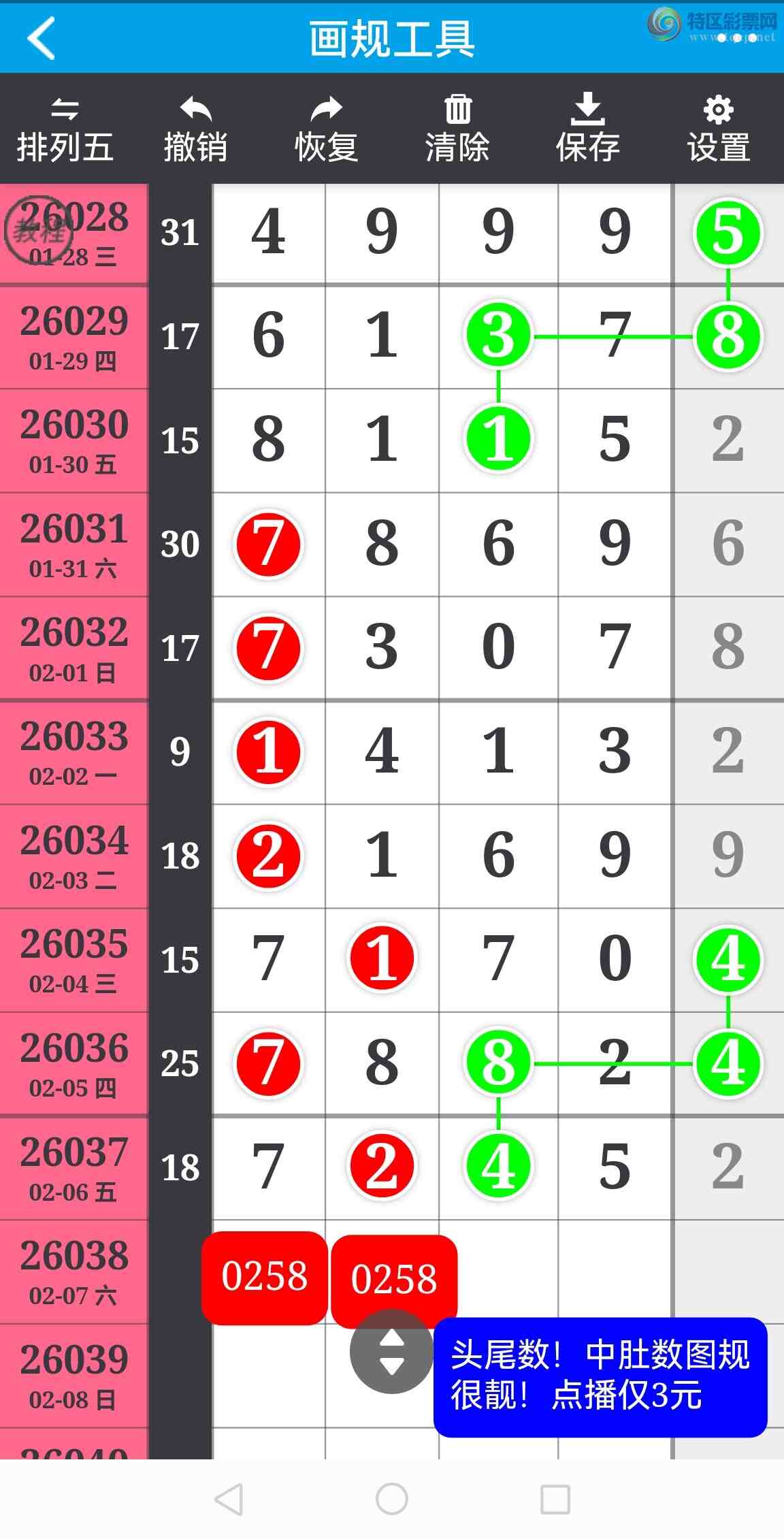Tap the system home button
The width and height of the screenshot is (784, 1539).
point(392,1499)
